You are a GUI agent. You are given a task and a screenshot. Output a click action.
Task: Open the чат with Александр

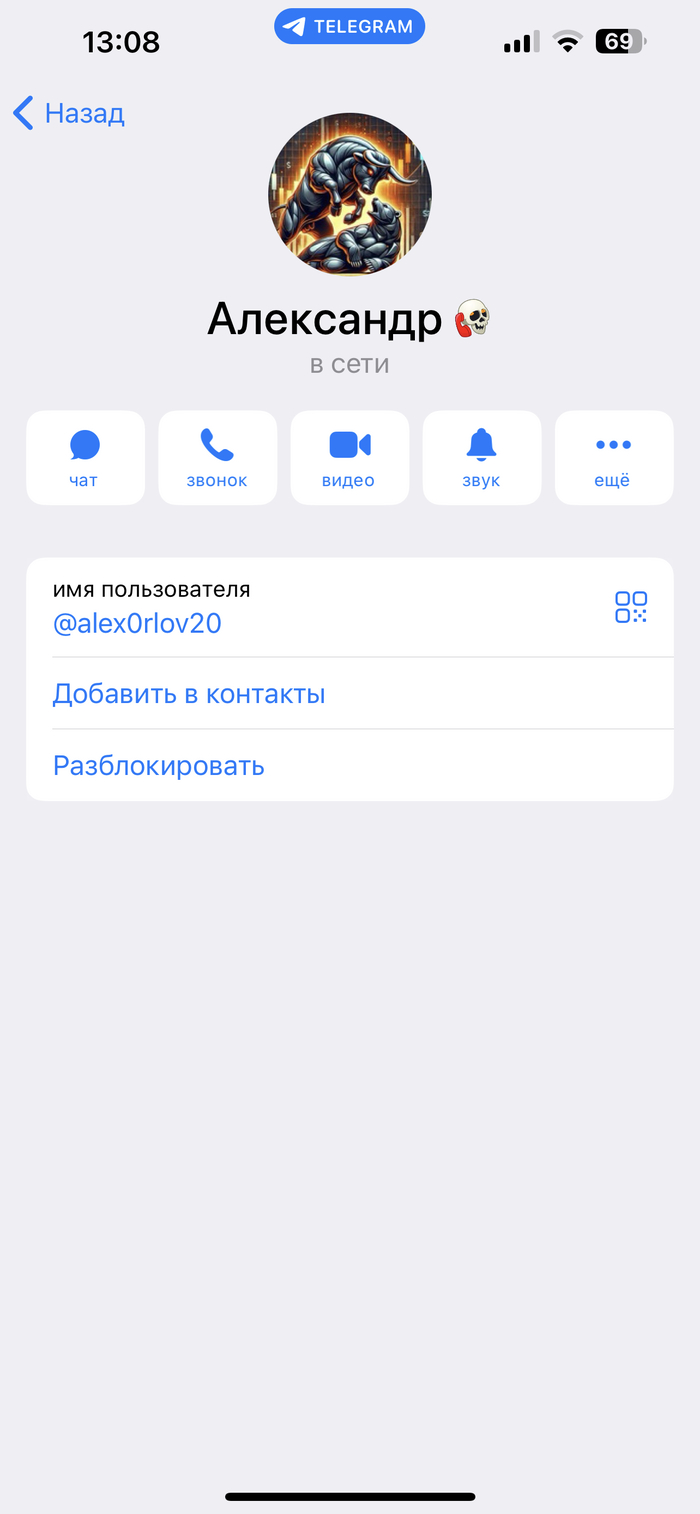85,457
